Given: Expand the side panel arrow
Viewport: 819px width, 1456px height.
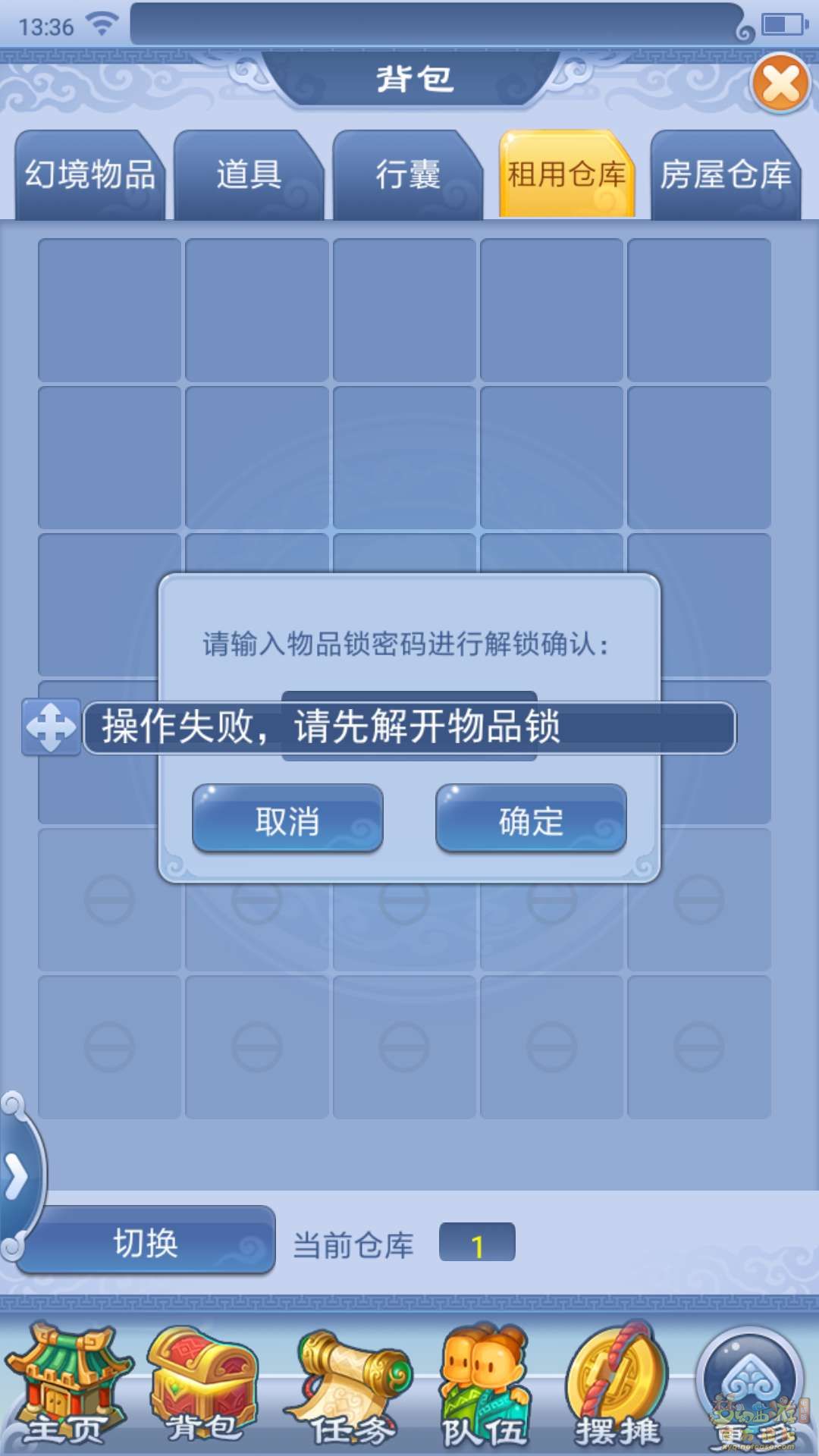Looking at the screenshot, I should tap(17, 1177).
